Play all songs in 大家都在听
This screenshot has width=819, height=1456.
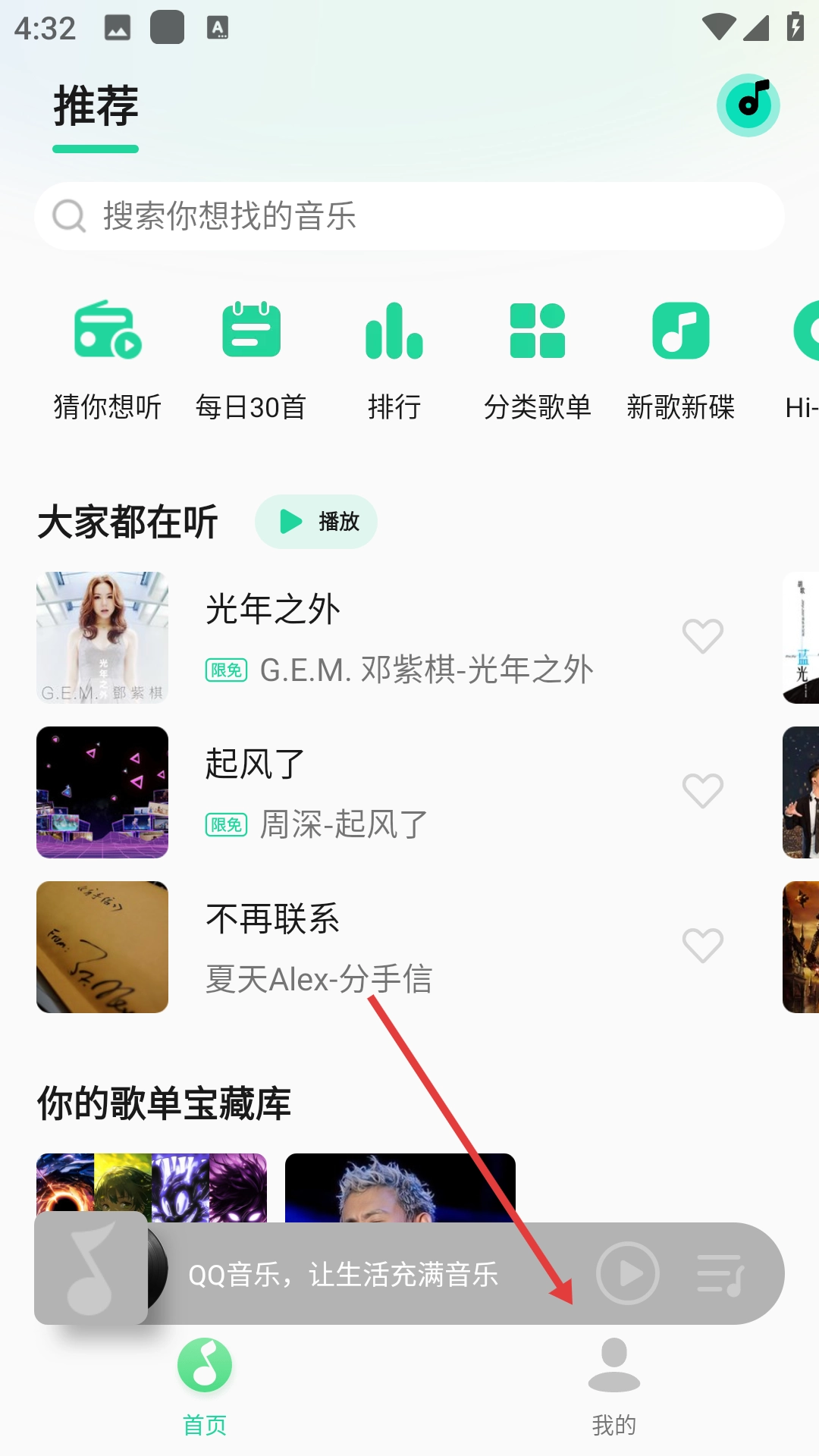316,522
